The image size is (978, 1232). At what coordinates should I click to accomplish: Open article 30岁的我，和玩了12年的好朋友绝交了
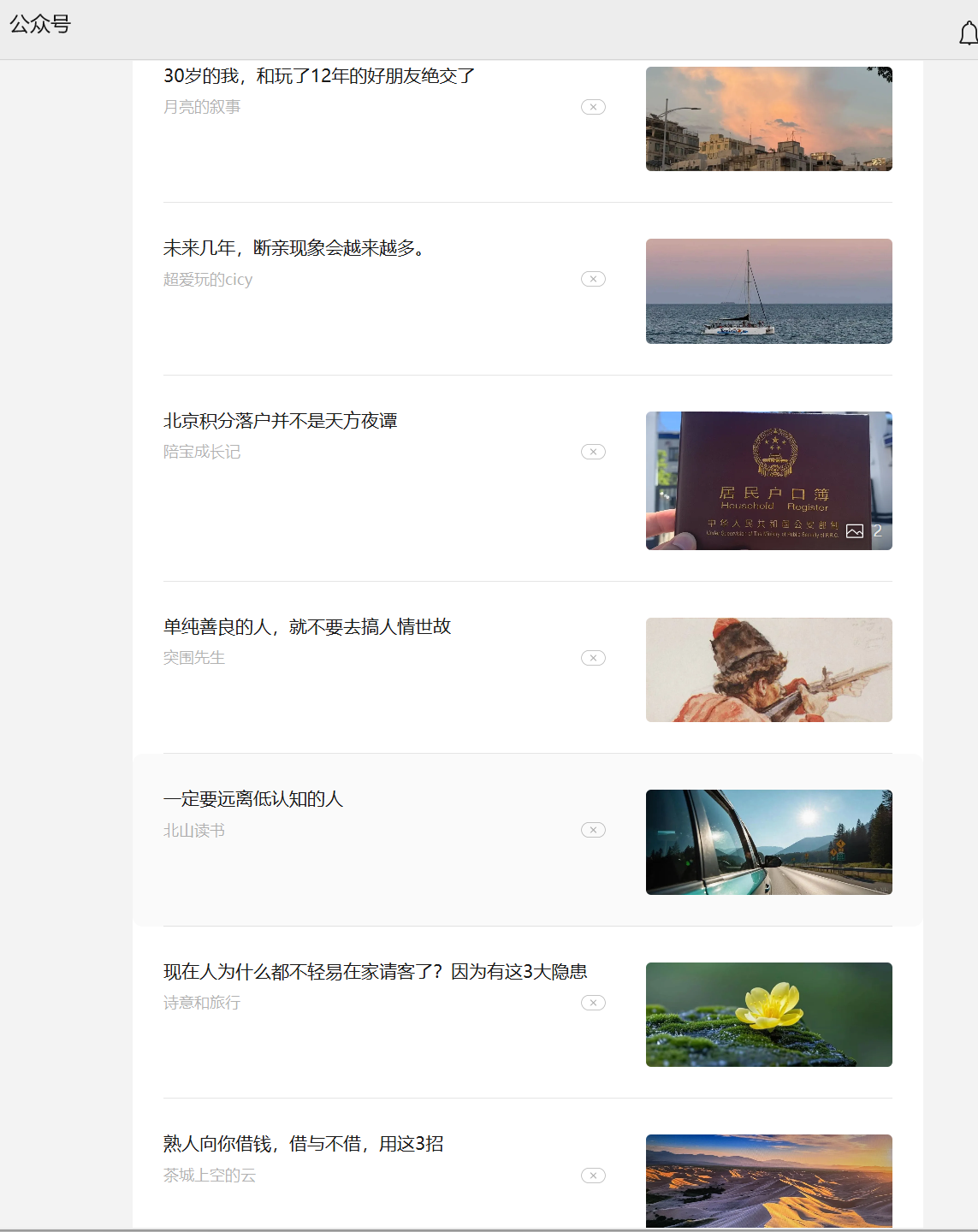319,76
